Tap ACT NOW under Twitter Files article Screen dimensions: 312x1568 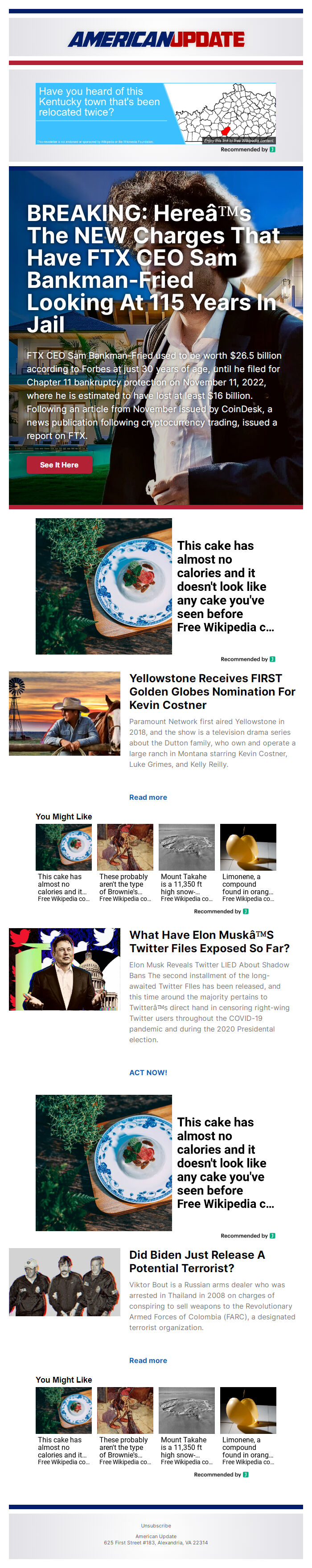pos(148,1072)
